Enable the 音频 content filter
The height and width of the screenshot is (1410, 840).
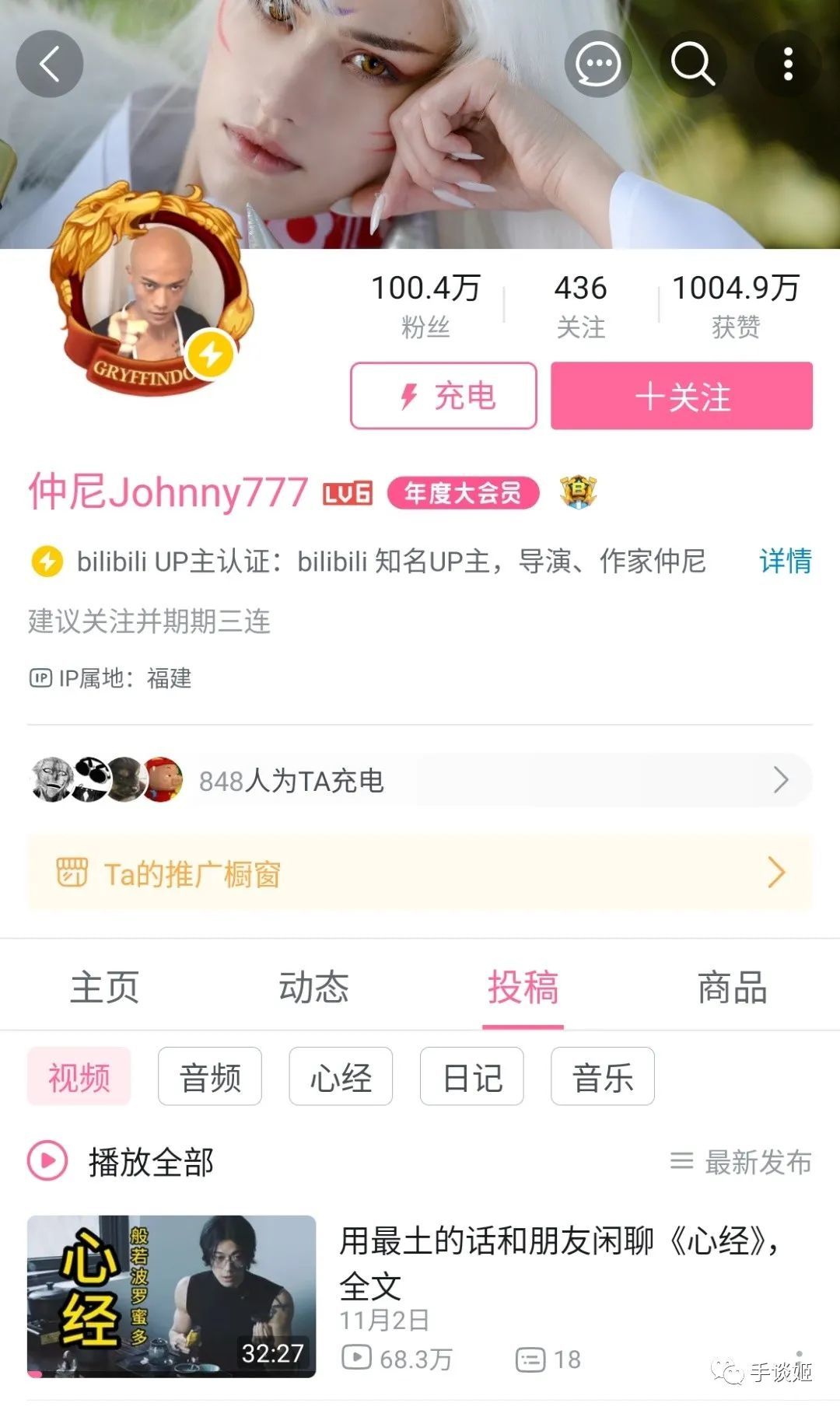(x=210, y=1076)
